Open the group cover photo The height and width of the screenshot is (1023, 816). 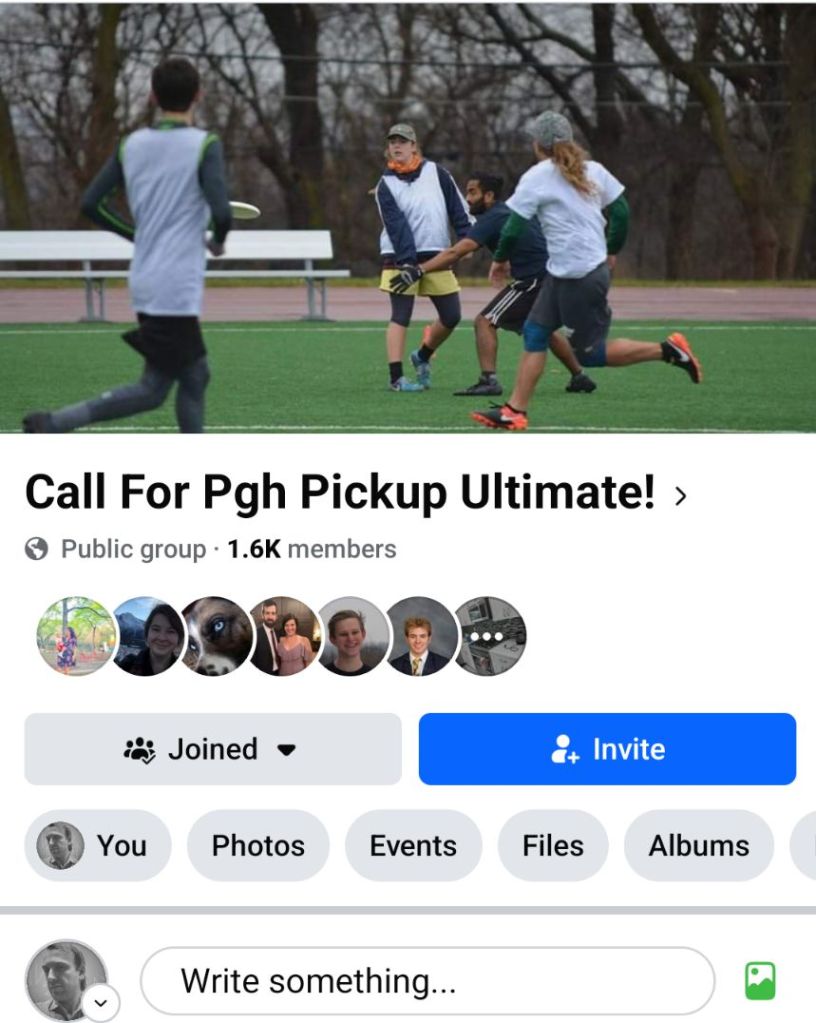coord(408,216)
